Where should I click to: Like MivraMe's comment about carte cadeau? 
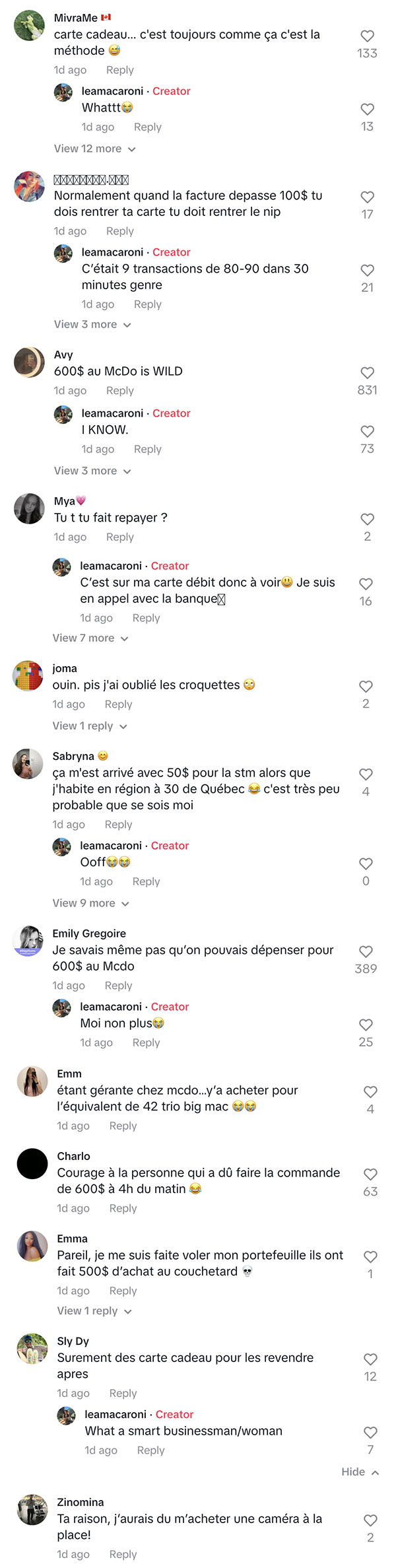point(367,36)
